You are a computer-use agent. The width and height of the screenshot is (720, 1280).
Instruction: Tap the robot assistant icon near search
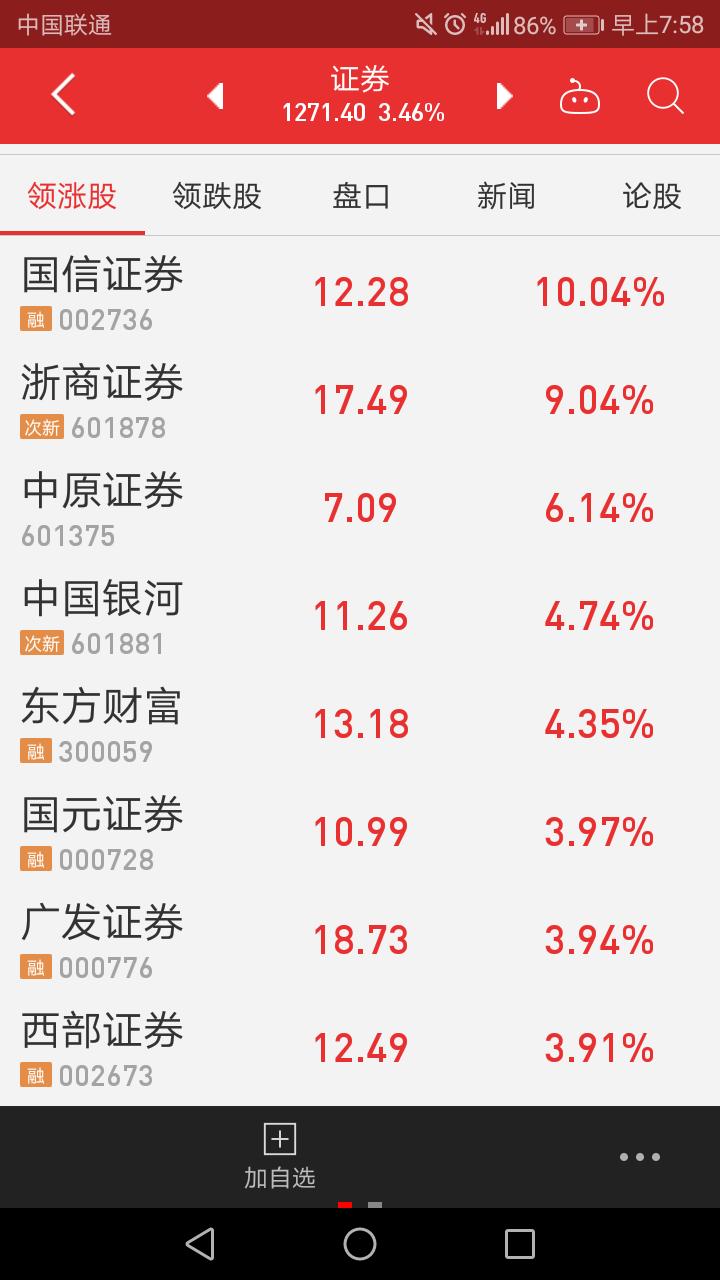pos(580,96)
